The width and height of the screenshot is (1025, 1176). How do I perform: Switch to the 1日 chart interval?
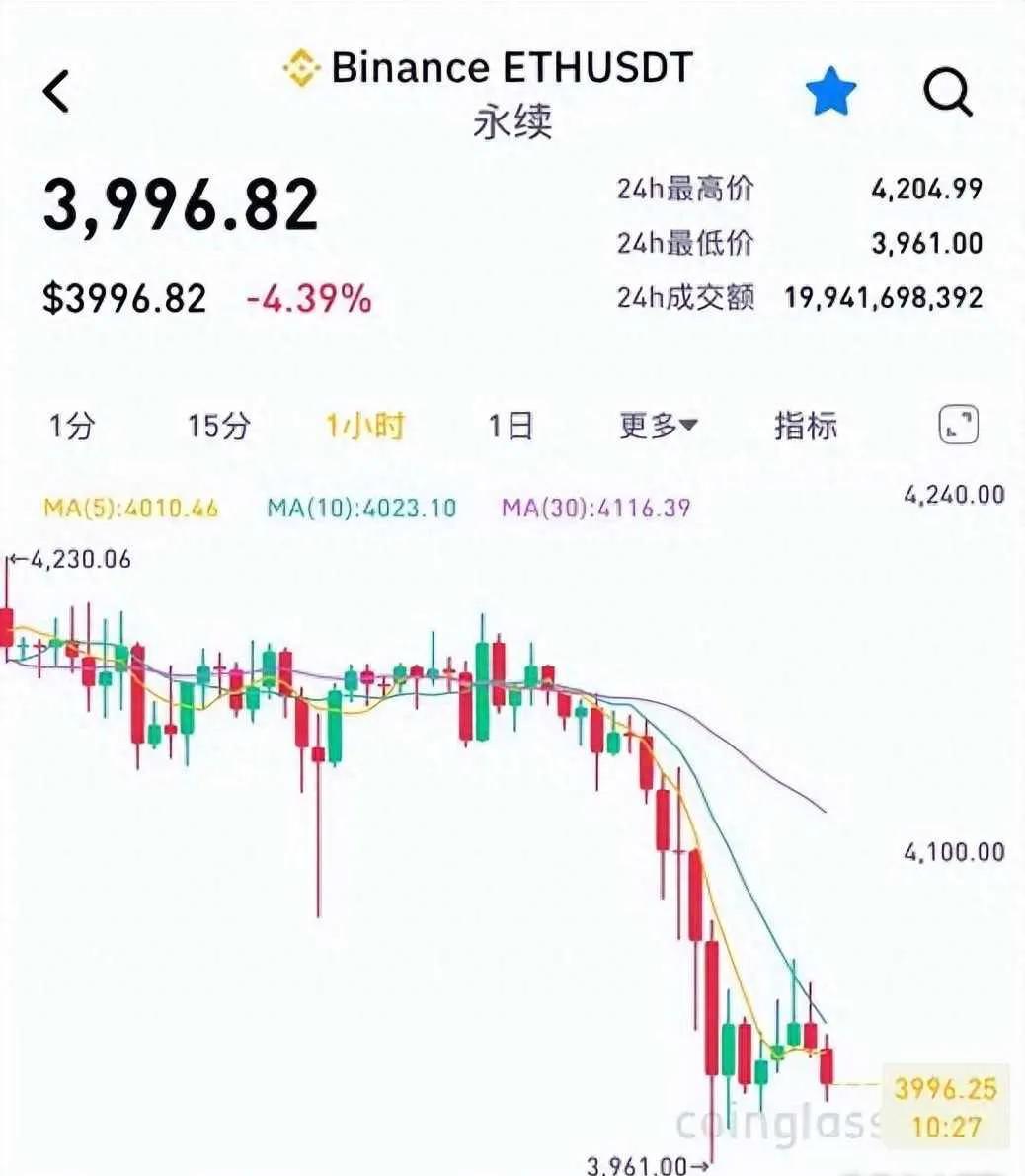pyautogui.click(x=511, y=427)
